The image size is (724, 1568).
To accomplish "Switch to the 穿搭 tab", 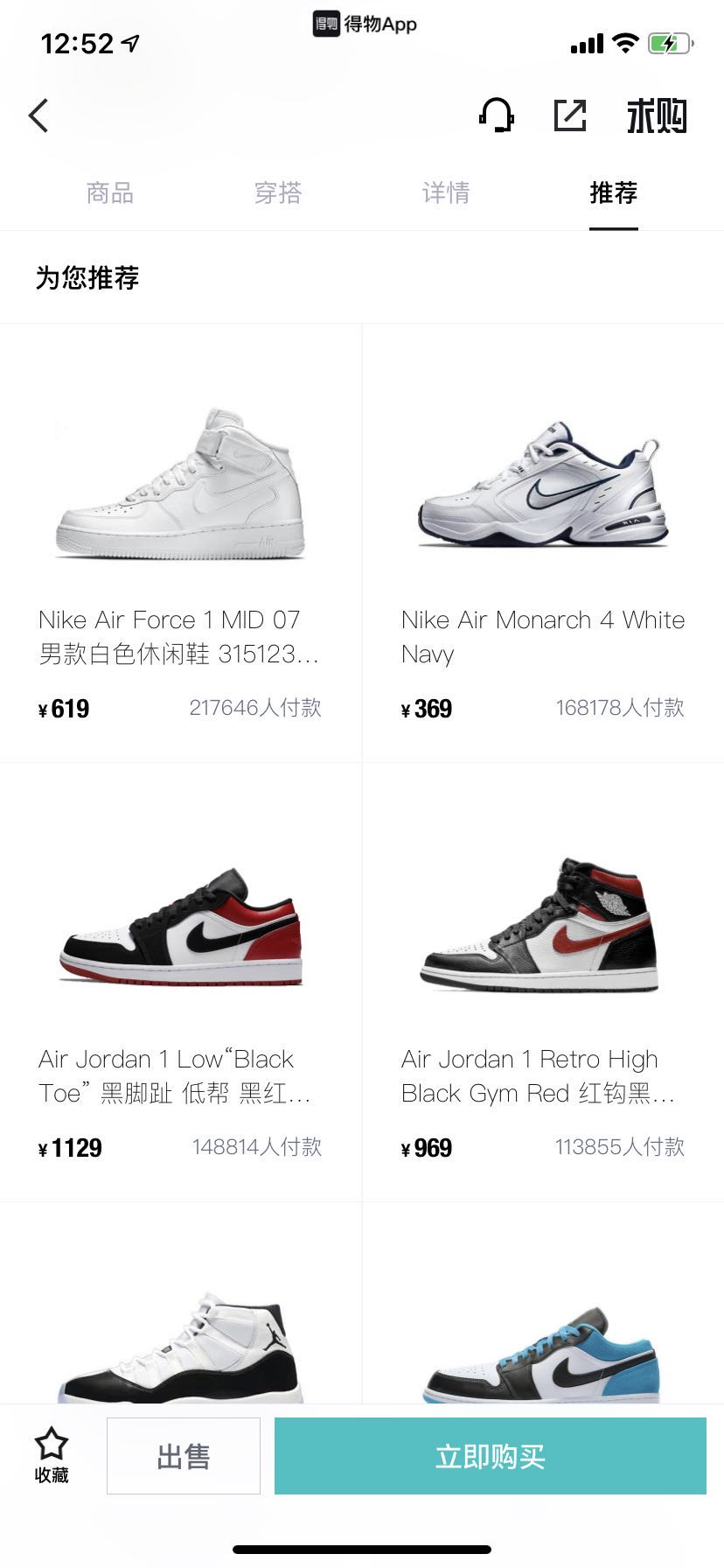I will point(278,192).
